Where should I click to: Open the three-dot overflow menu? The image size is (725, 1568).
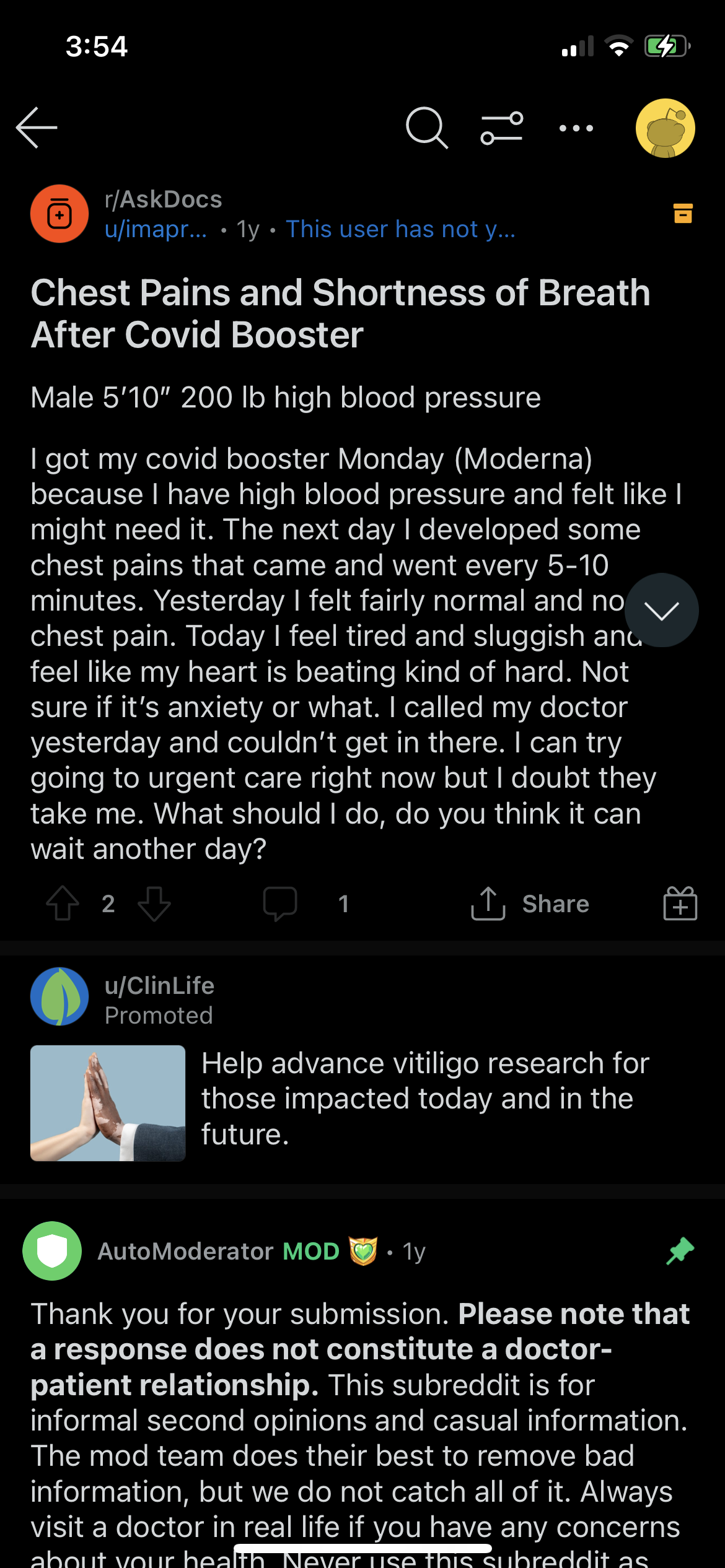coord(576,128)
